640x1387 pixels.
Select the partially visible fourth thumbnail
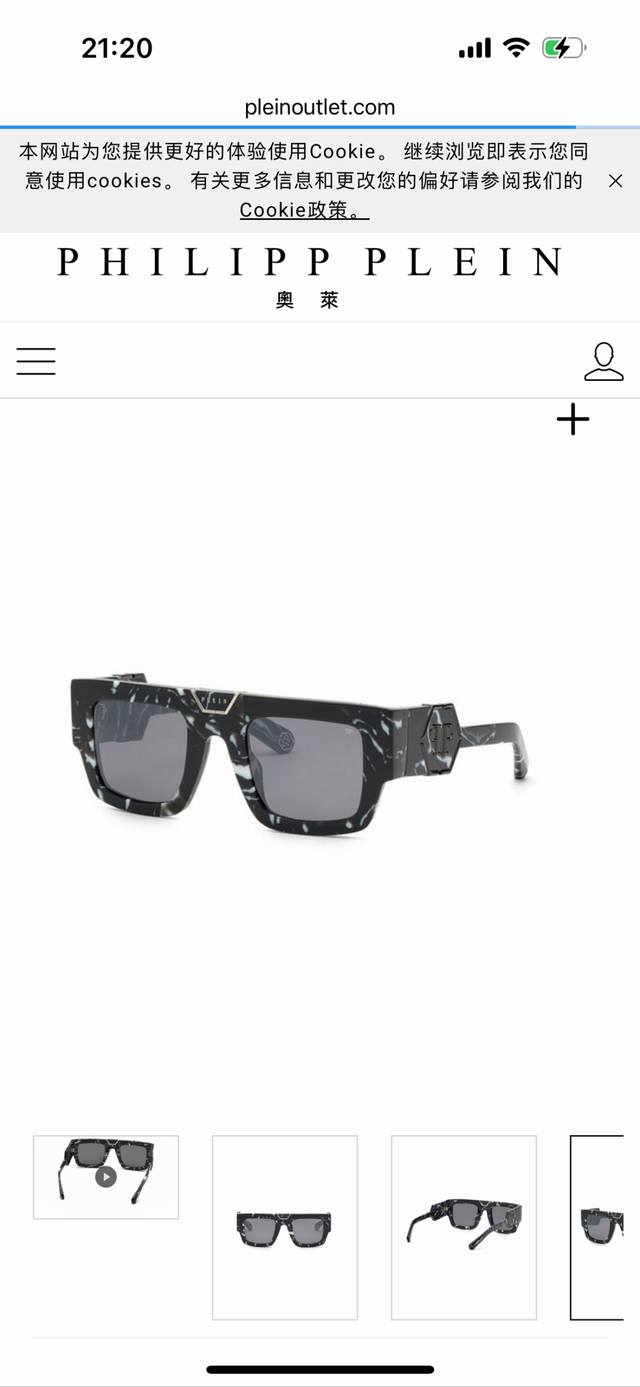point(598,1227)
